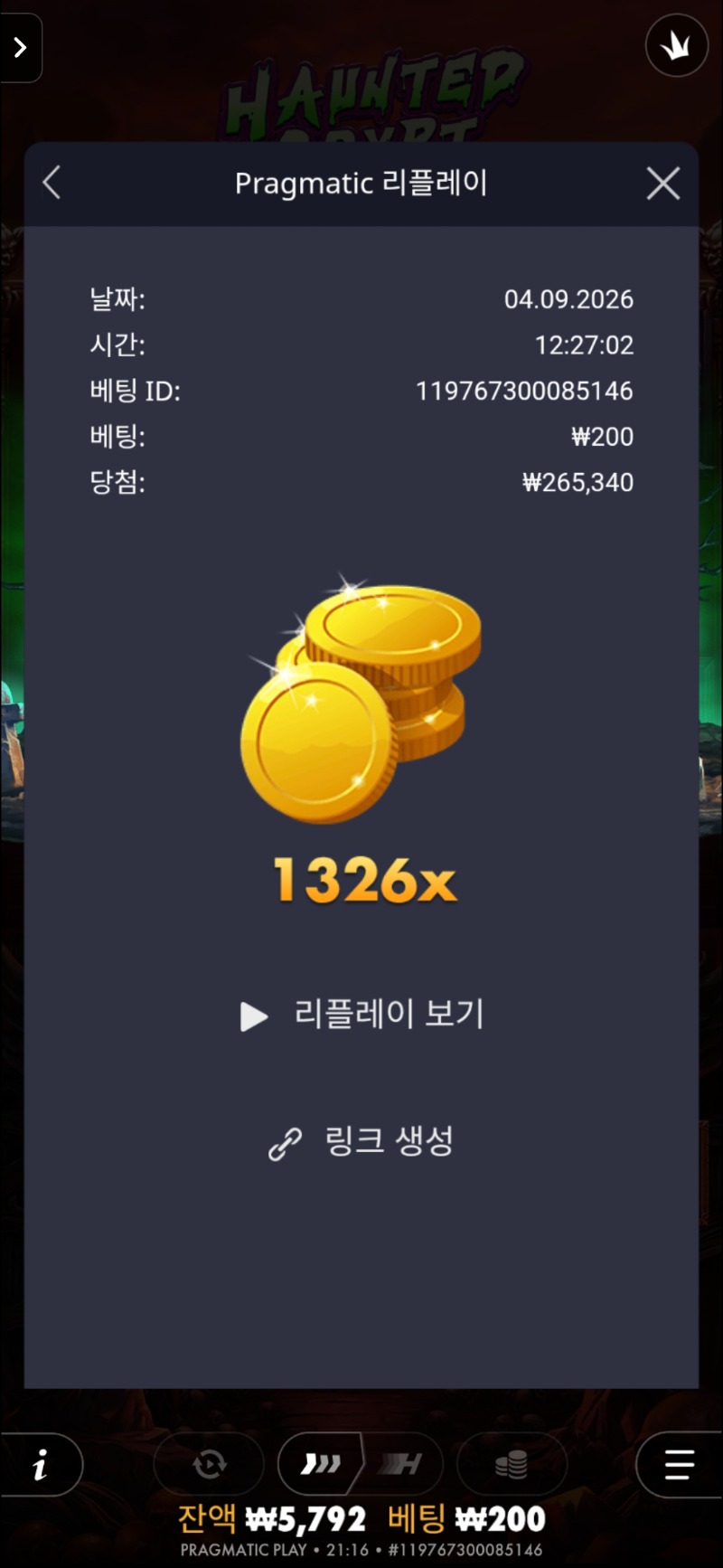Close the Pragmatic replay dialog
The width and height of the screenshot is (723, 1568).
(663, 184)
